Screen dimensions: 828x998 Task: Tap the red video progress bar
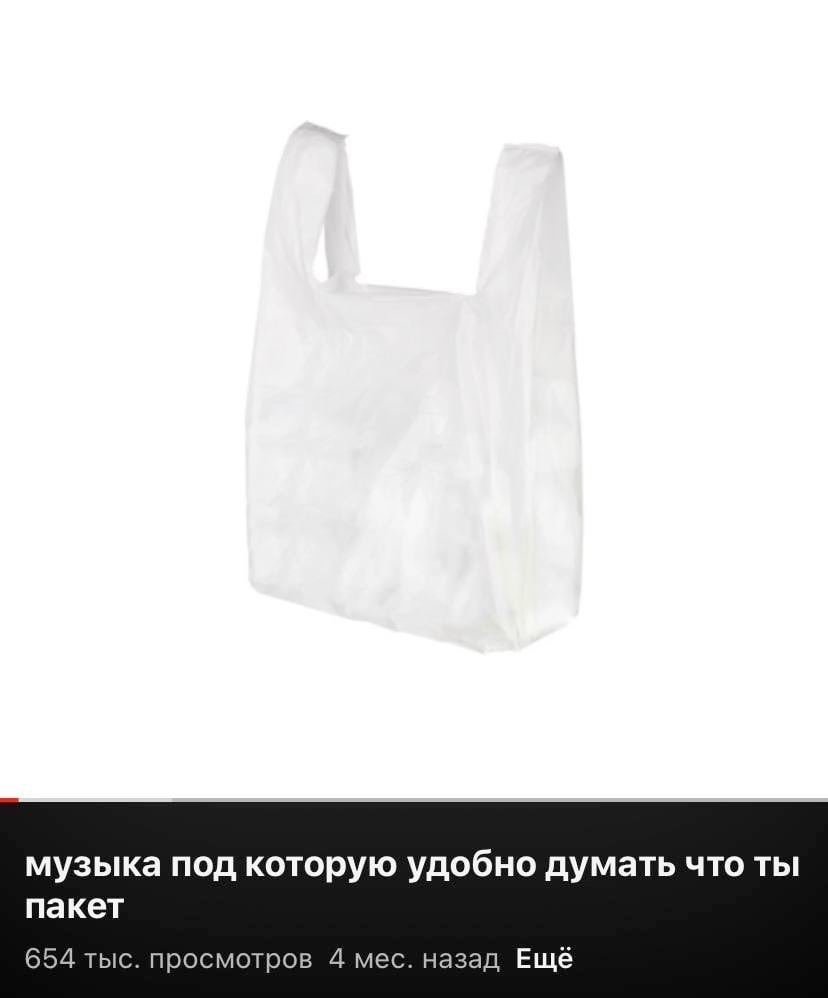tap(9, 799)
